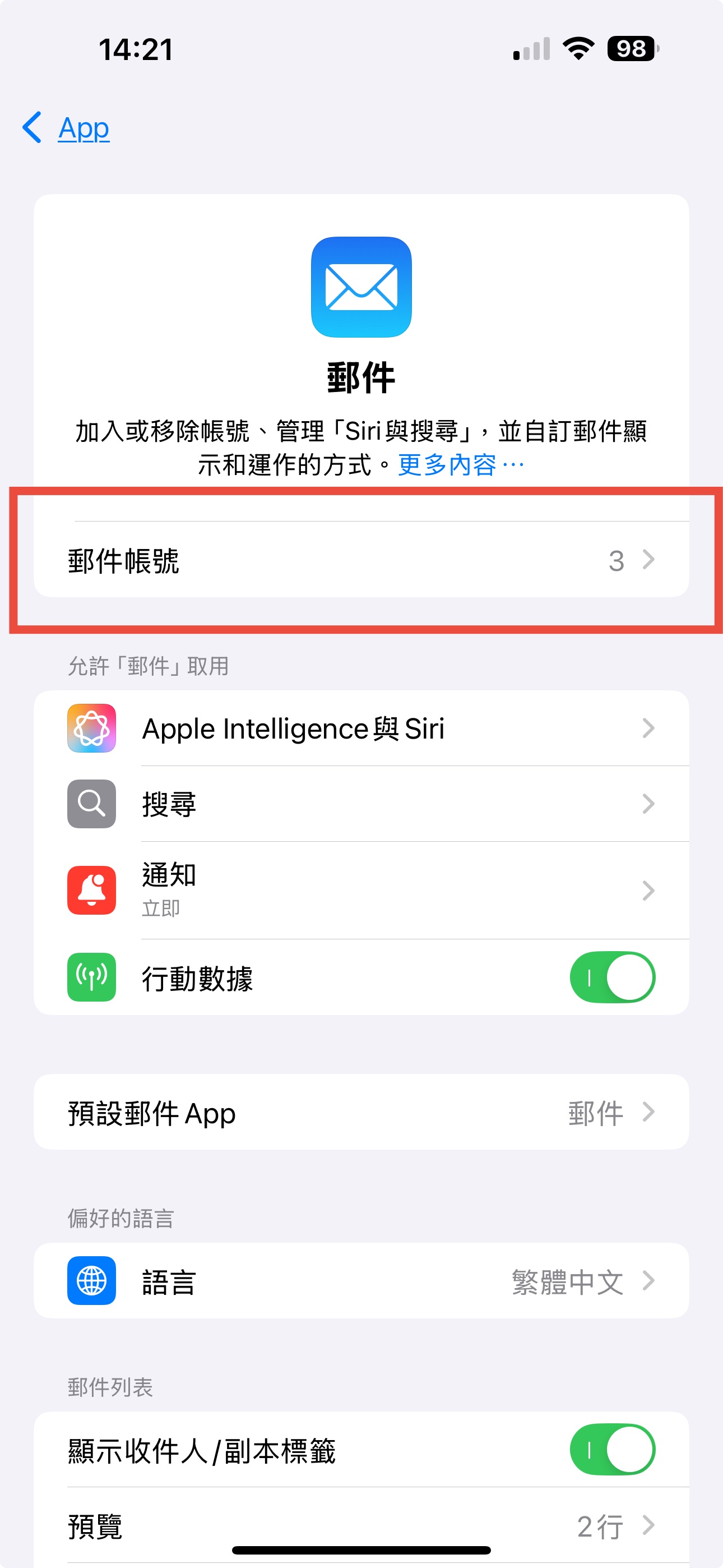Go back to the App settings list
The height and width of the screenshot is (1568, 723).
[66, 128]
